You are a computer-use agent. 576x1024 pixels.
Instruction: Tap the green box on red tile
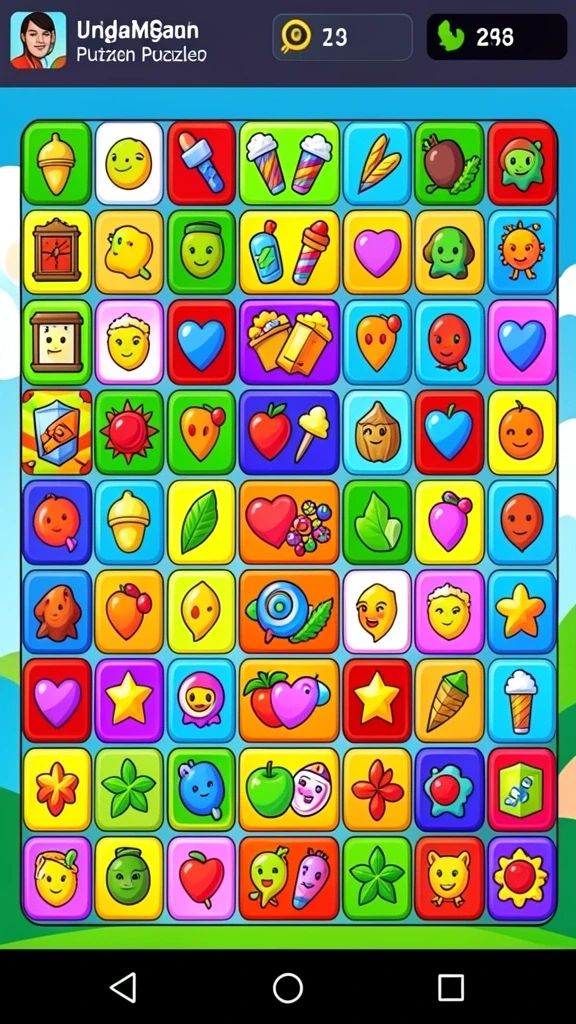click(x=522, y=790)
